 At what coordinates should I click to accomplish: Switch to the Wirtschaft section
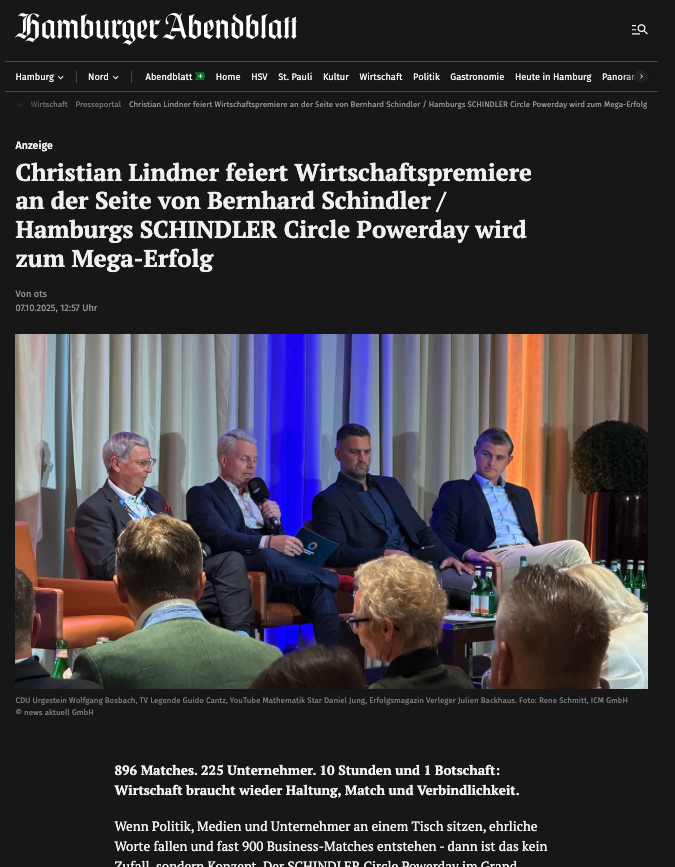[381, 77]
